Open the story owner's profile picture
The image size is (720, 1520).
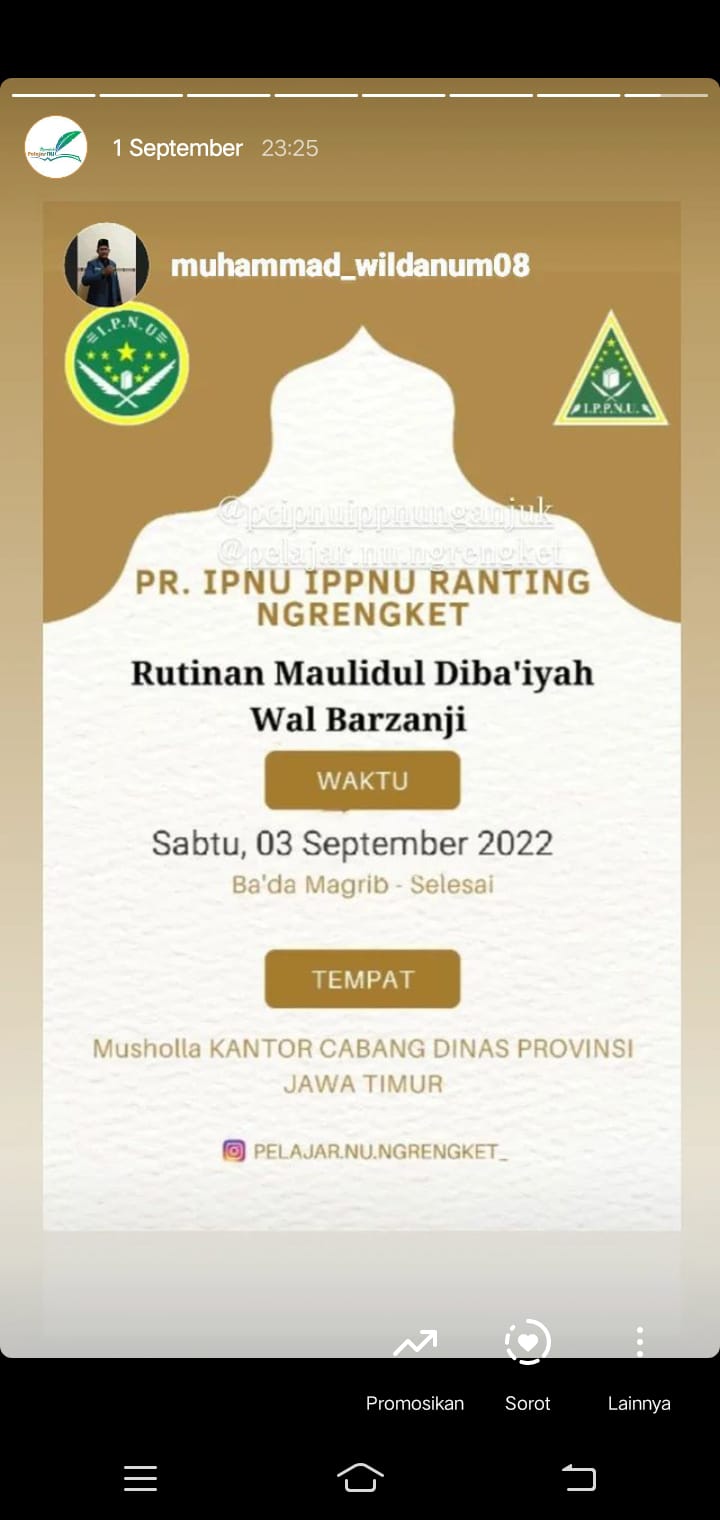pos(56,147)
